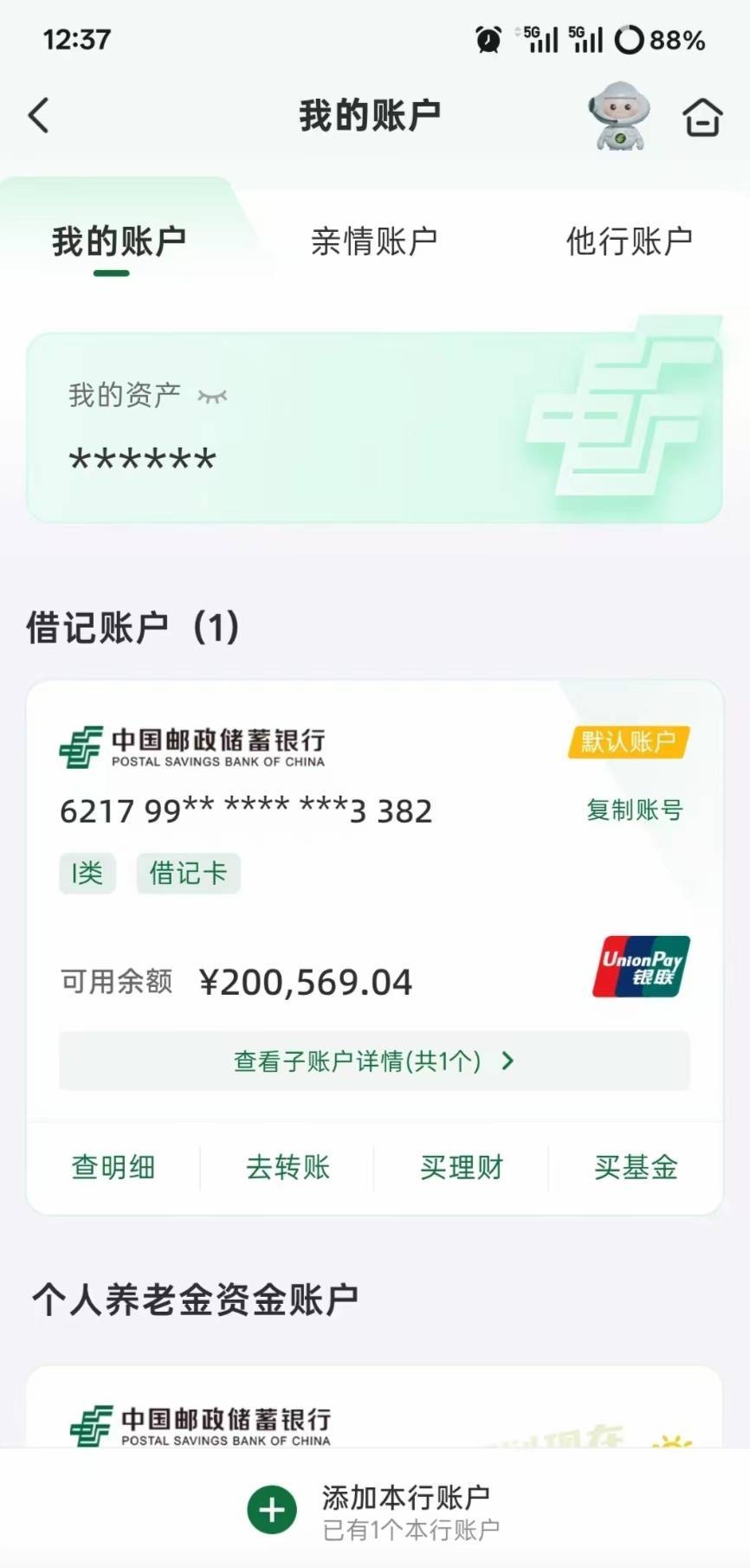Tap 去转账 to make a transfer
The image size is (750, 1568).
point(288,1167)
